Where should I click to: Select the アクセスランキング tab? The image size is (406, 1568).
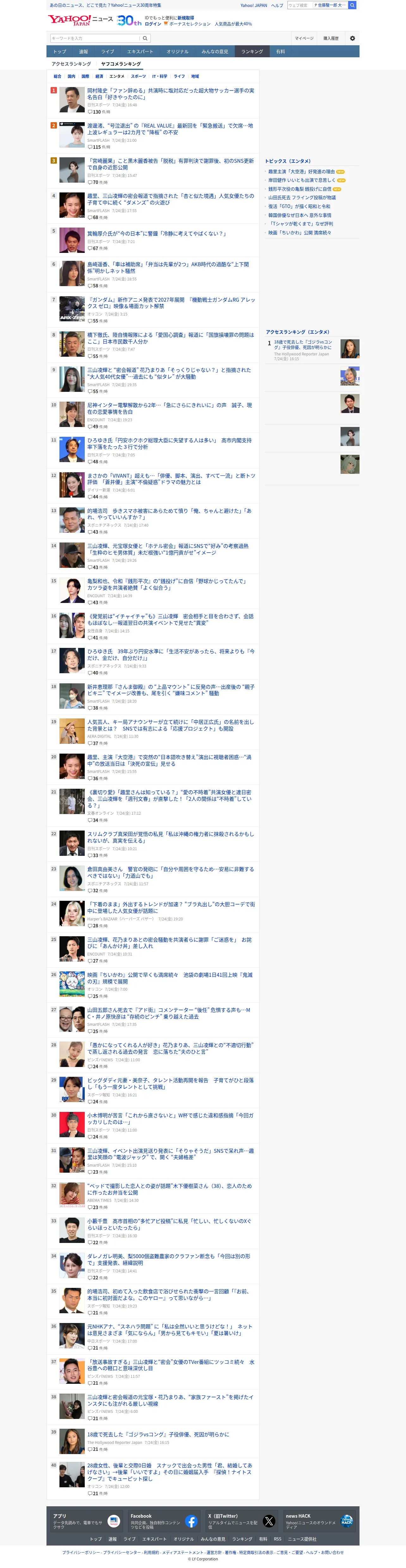(x=71, y=64)
